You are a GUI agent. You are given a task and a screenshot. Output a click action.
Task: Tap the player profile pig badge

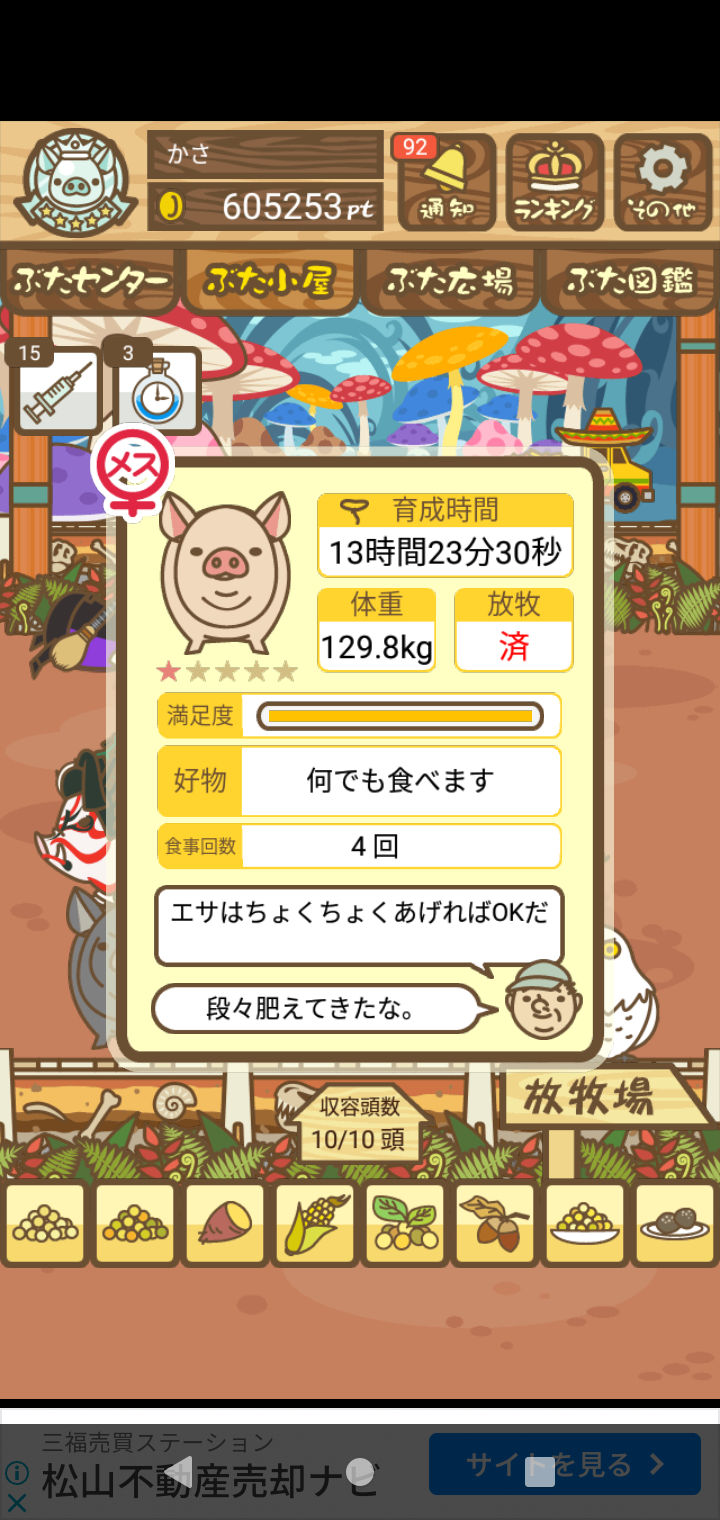pos(75,182)
